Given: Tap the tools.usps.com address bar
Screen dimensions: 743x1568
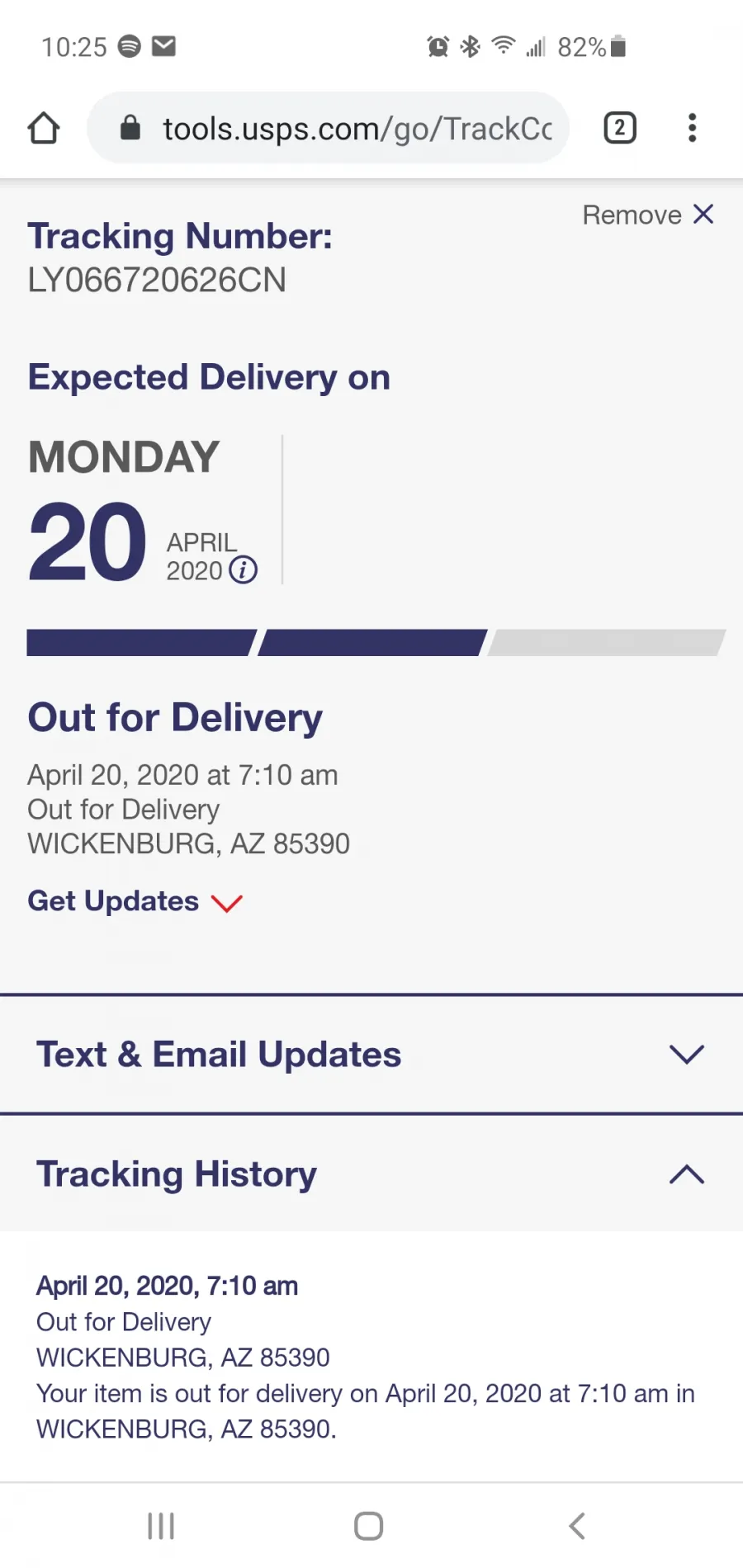Looking at the screenshot, I should click(328, 128).
